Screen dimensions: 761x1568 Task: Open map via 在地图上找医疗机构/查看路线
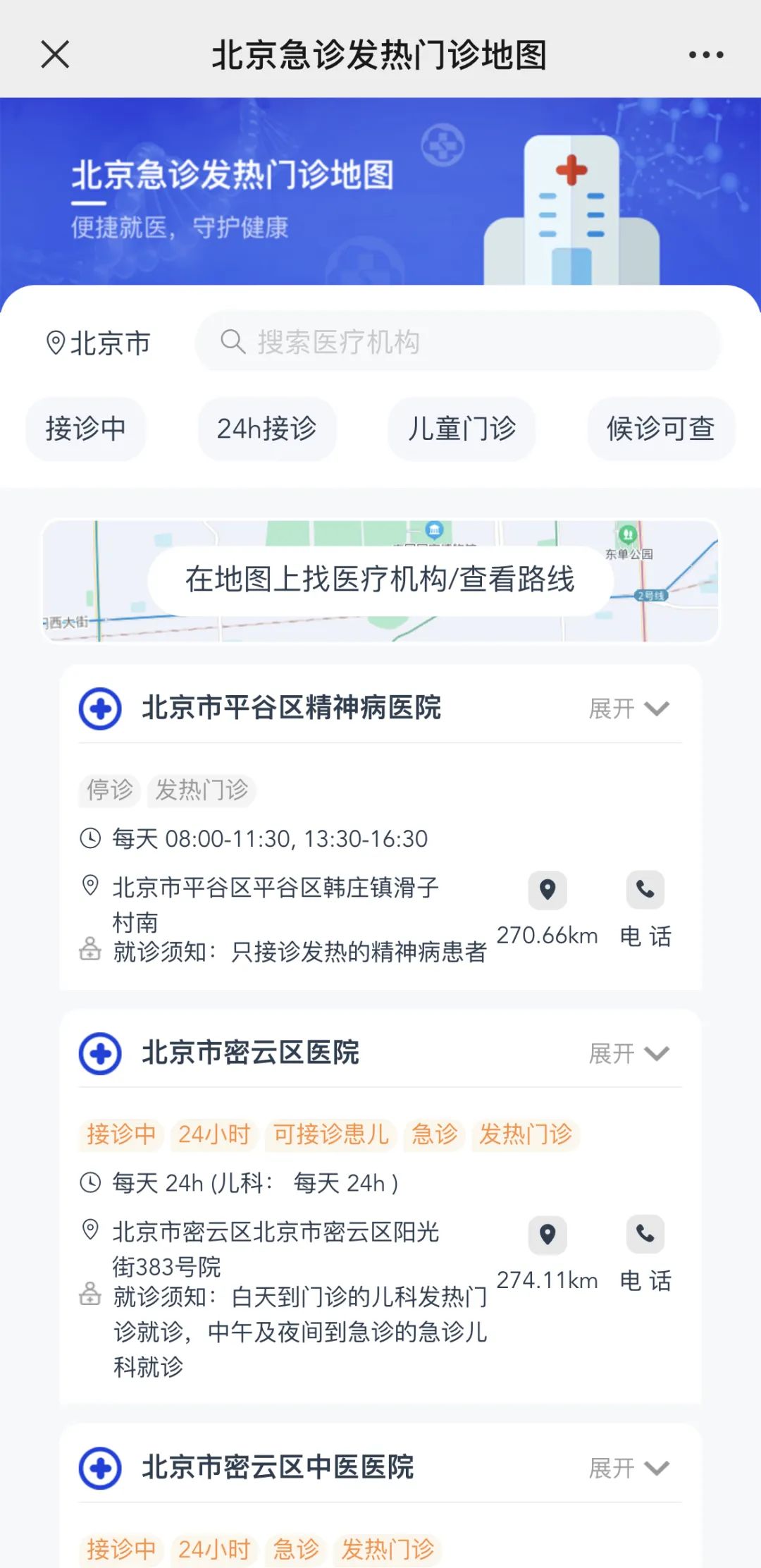[380, 580]
